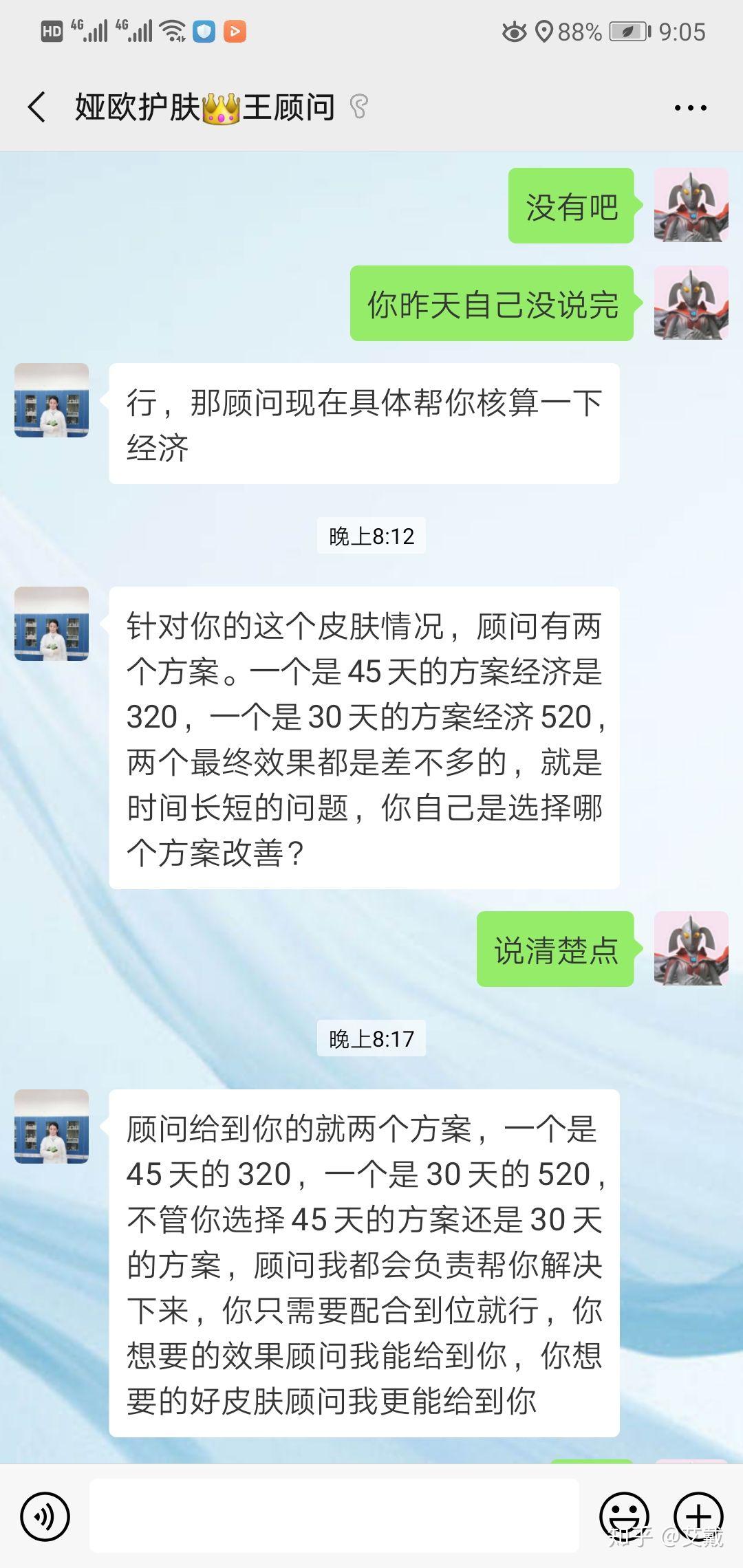
Task: Open 王顾问's avatar beside the 8:12 message
Action: click(52, 624)
